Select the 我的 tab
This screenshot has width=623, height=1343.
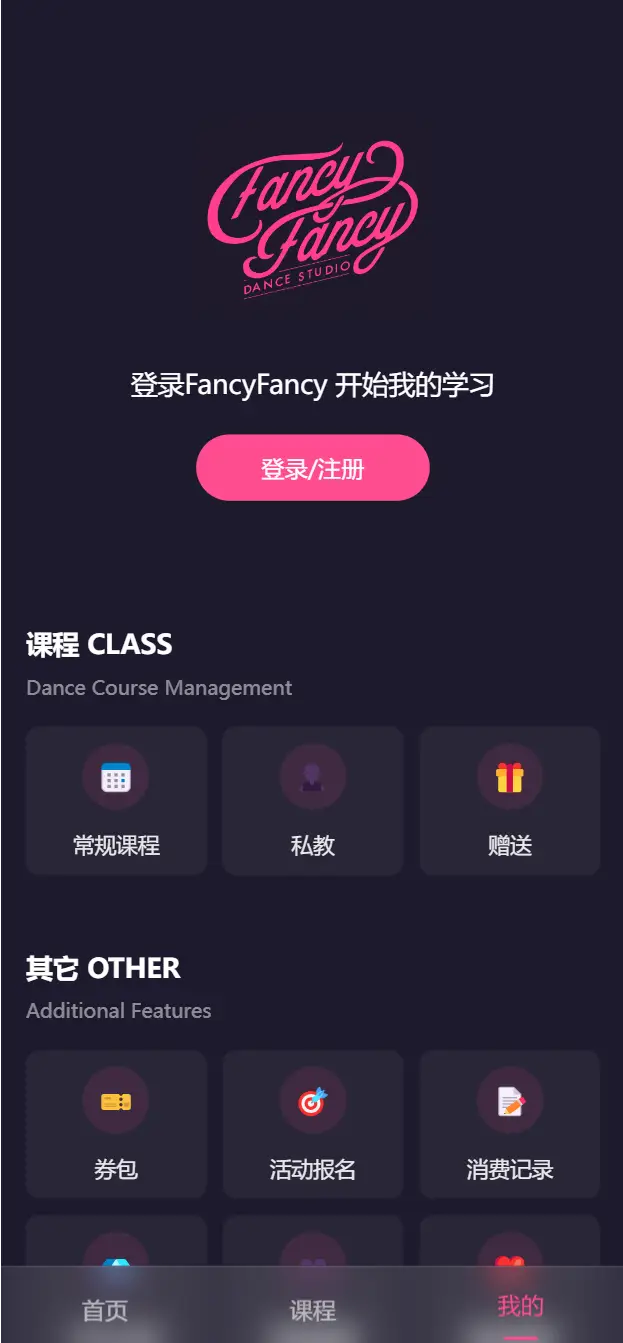pos(520,1306)
